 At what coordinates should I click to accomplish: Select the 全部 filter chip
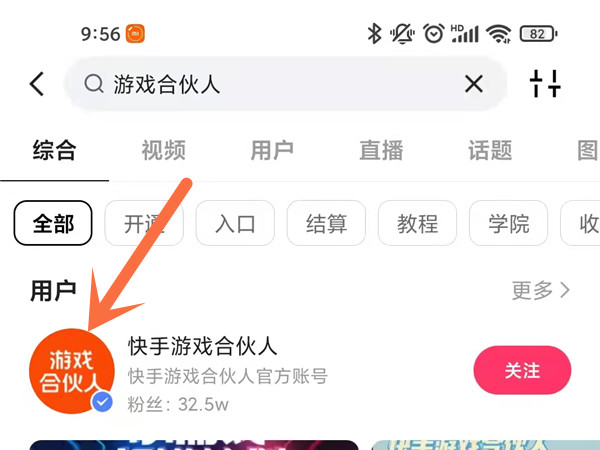tap(53, 223)
